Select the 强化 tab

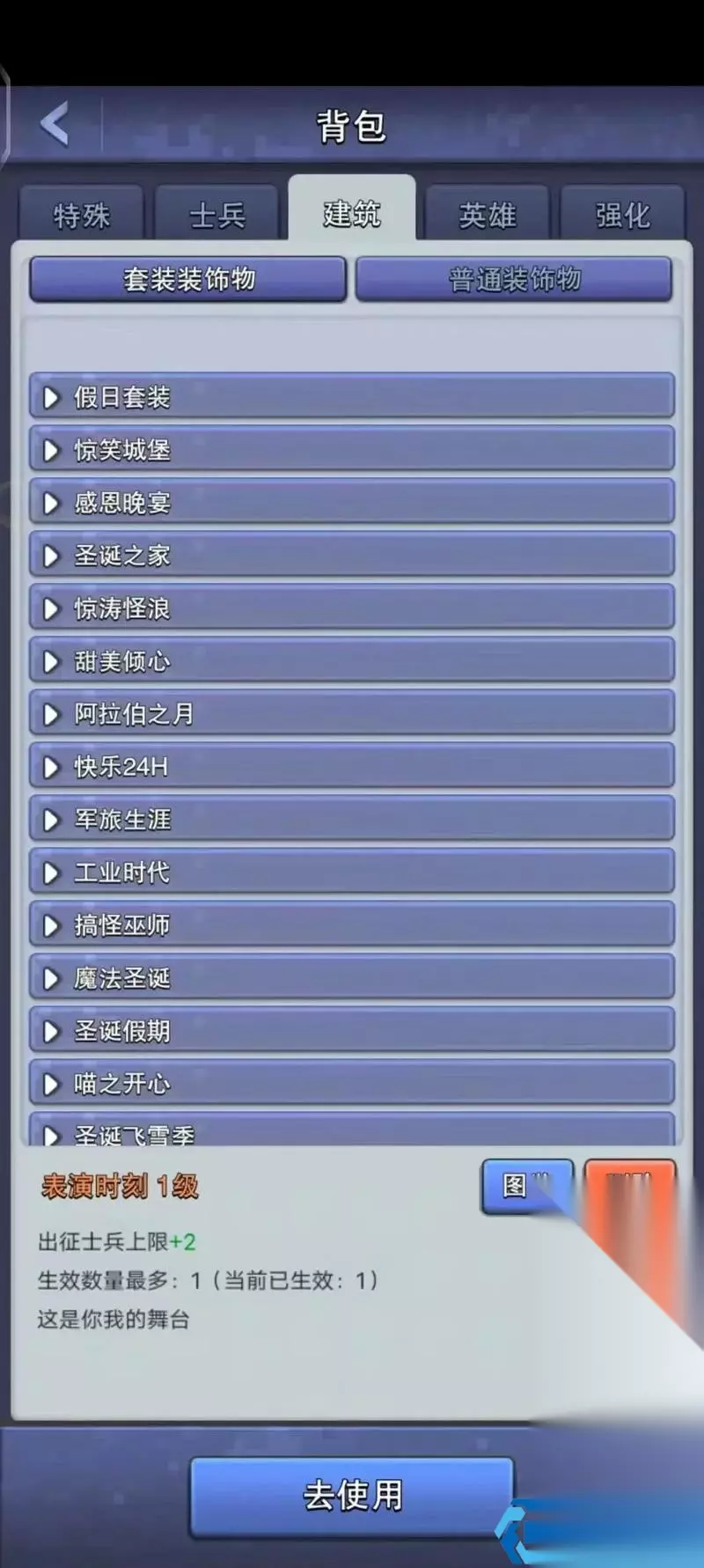pos(622,213)
